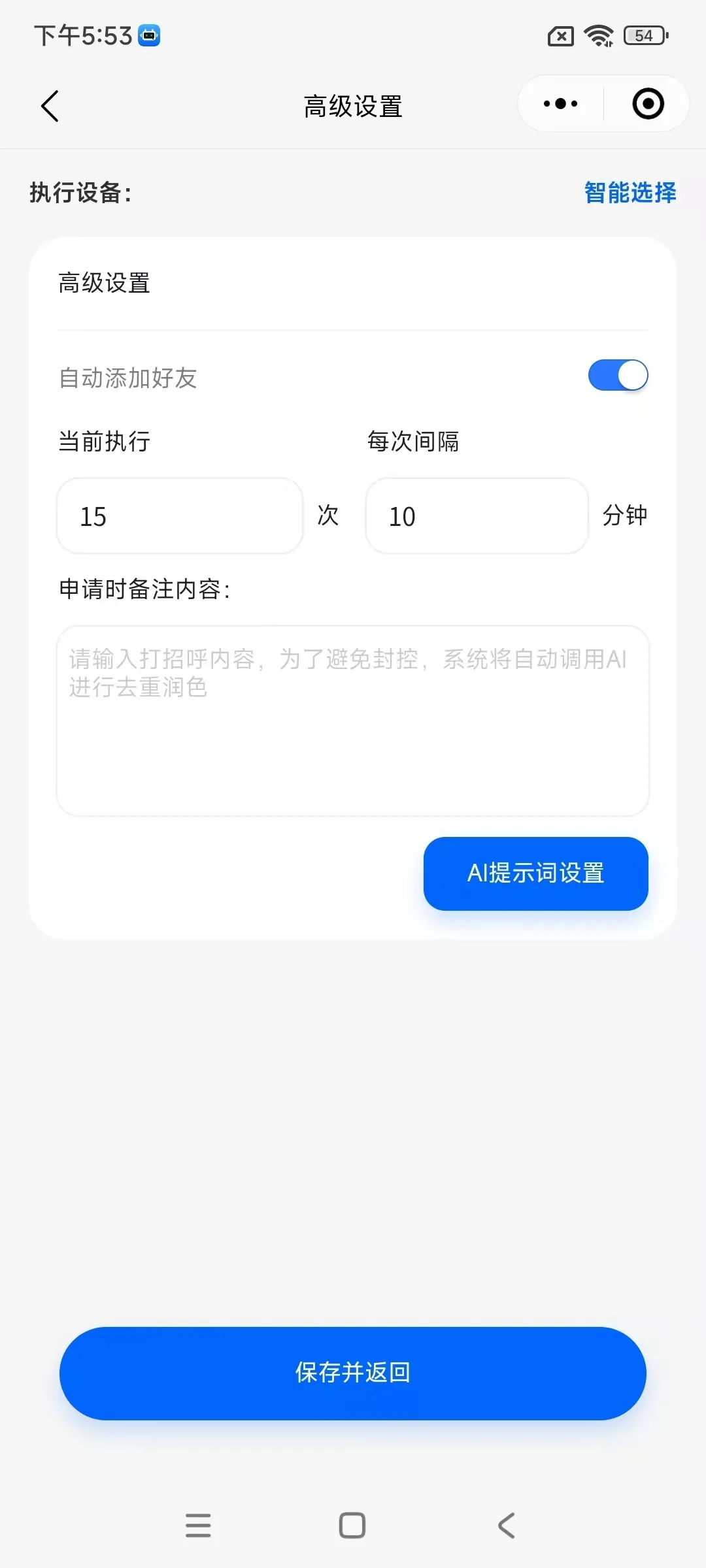Focus the 申请时备注内容 text box
This screenshot has width=706, height=1568.
353,721
